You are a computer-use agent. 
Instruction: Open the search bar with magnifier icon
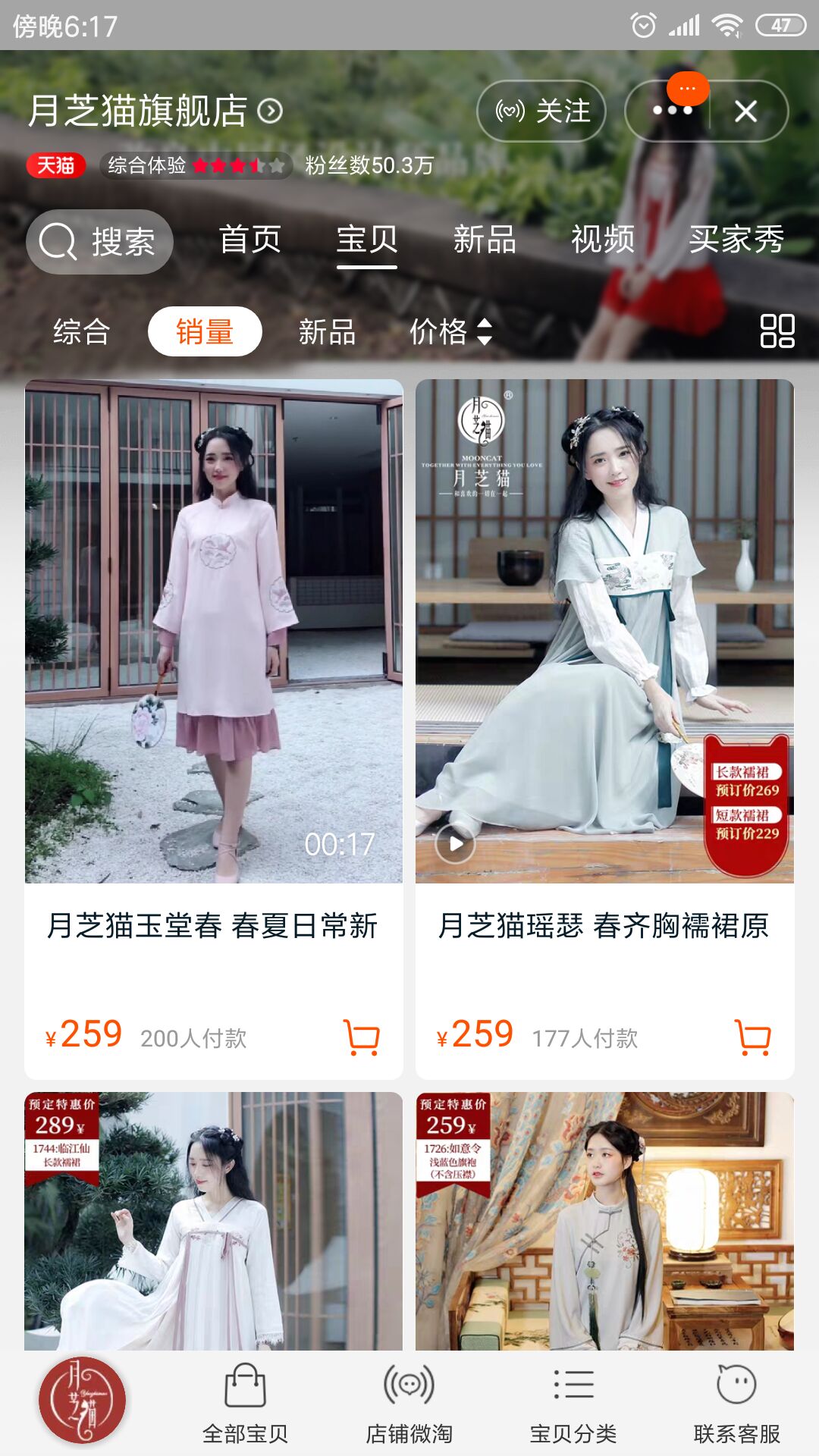click(99, 241)
